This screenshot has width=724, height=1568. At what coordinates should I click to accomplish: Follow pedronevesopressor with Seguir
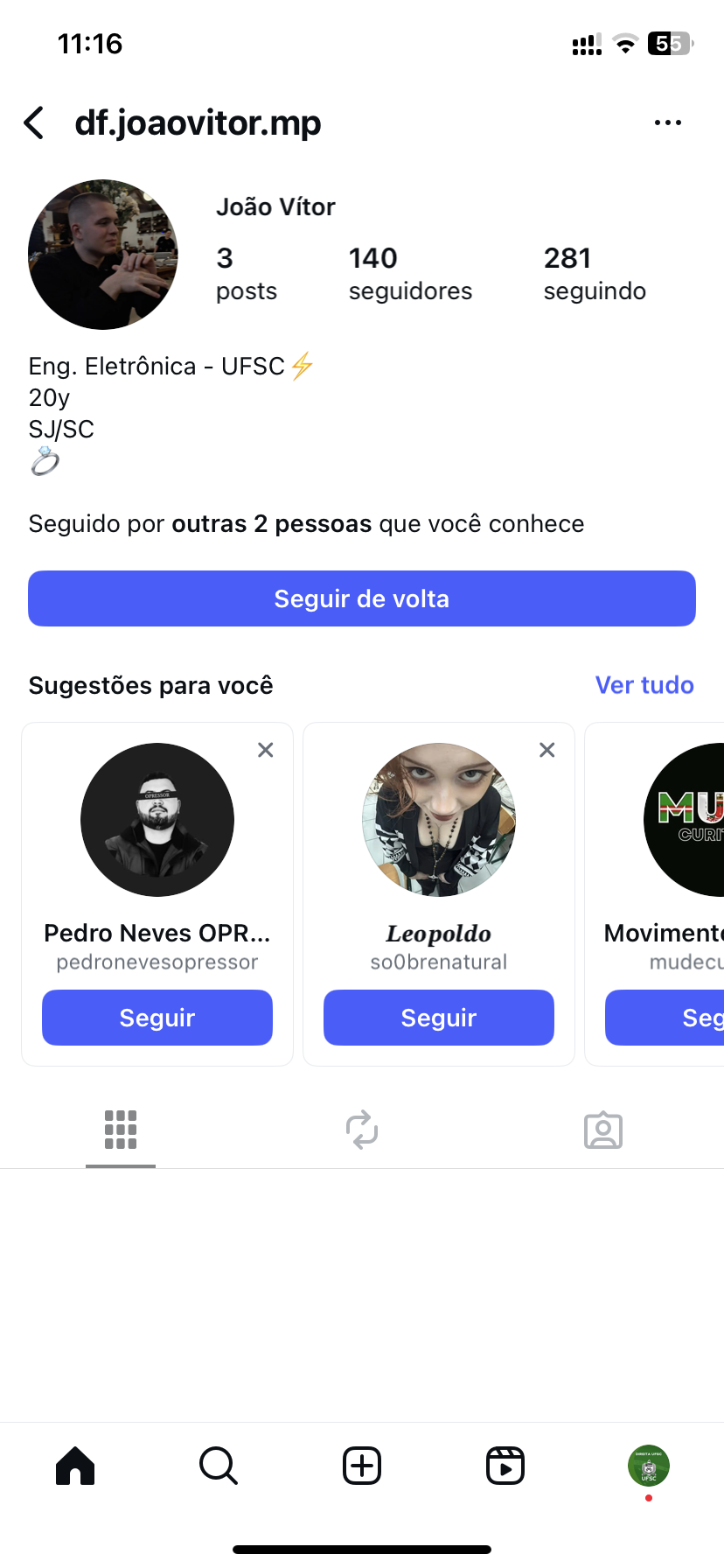157,1018
